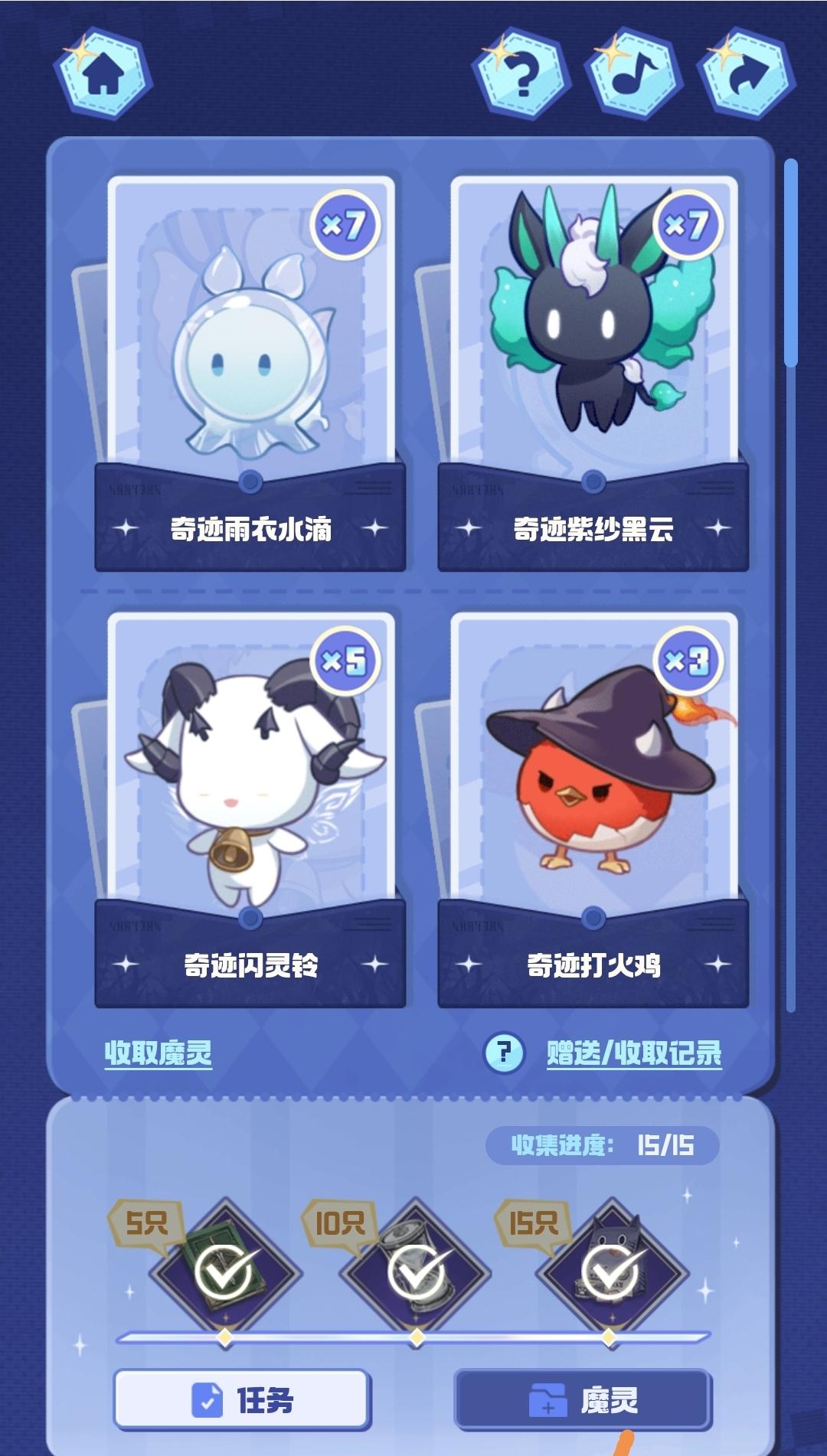Viewport: 827px width, 1456px height.
Task: Switch to the 任务 tab
Action: (x=242, y=1400)
